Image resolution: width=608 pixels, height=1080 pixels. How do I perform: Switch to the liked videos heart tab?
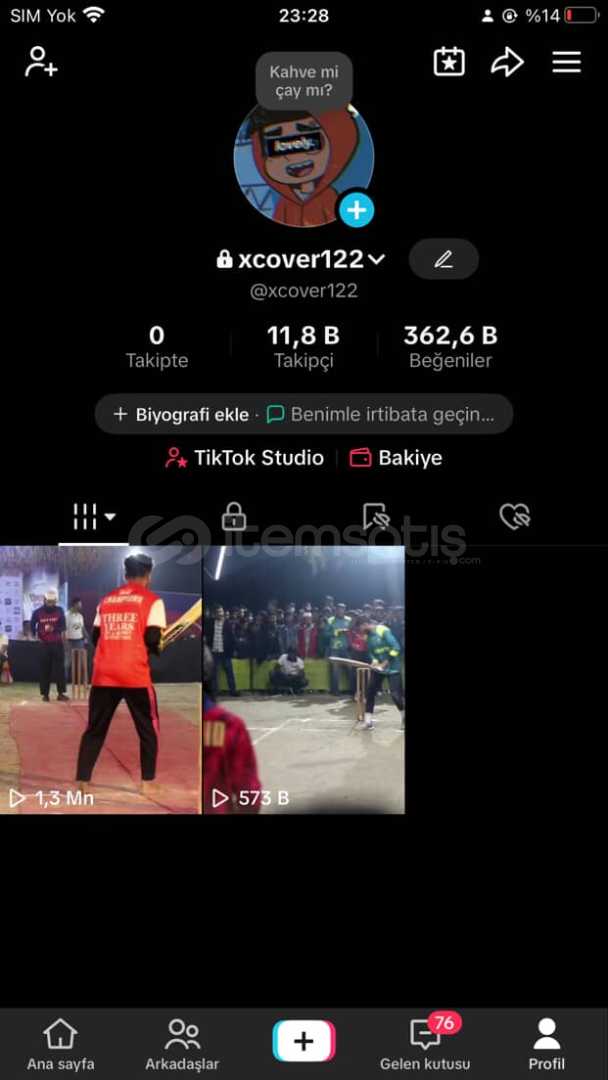click(x=514, y=516)
